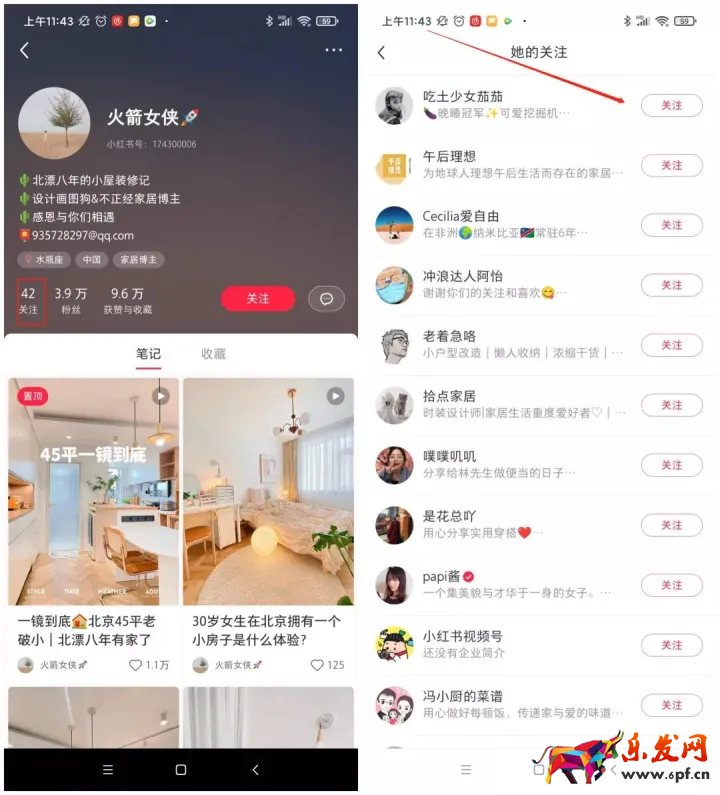Open papi酱's profile row
Screen dimensions: 720x795
coord(500,585)
